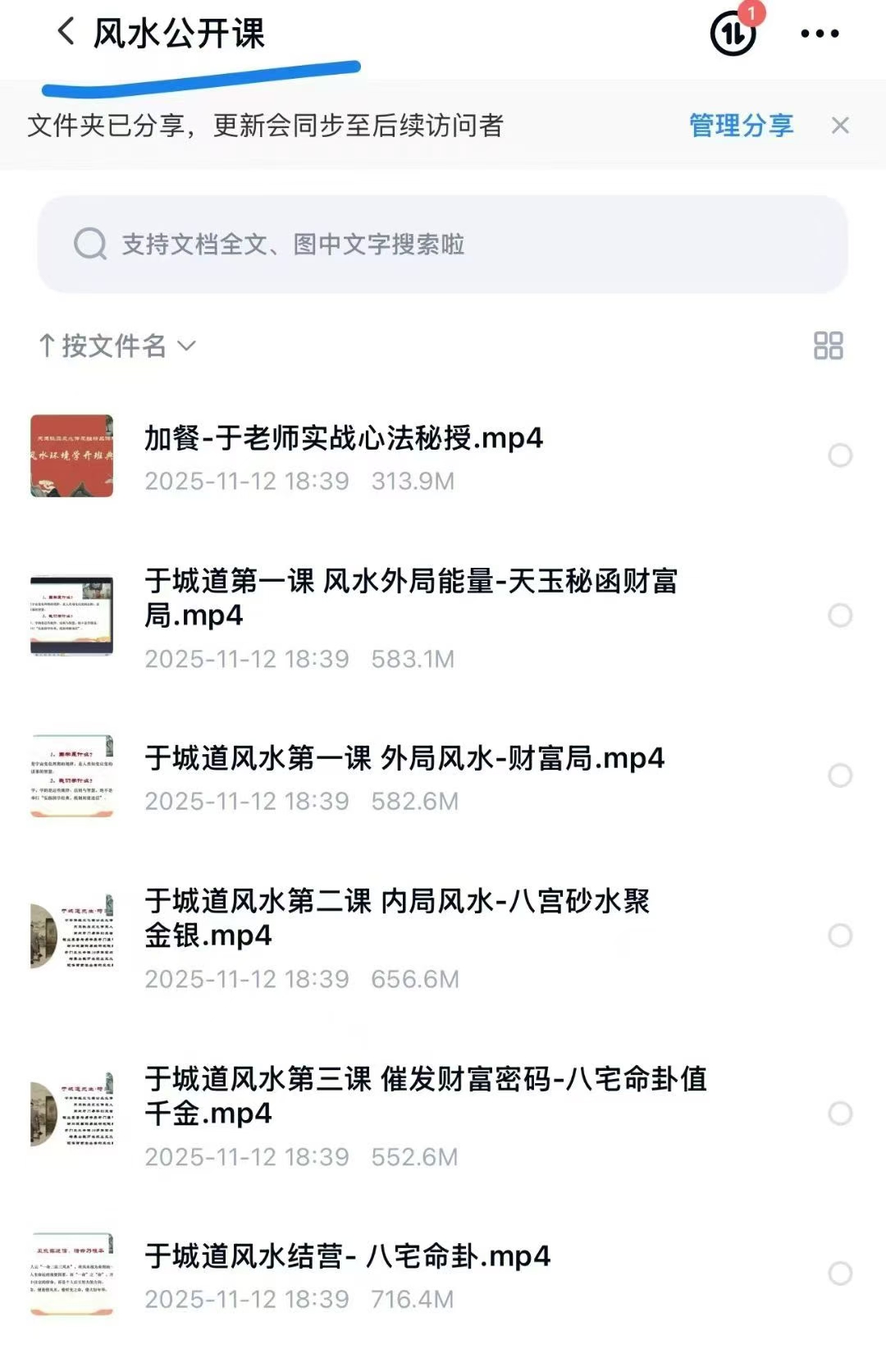Open 加餐-于老师实战心法秘授.mp4
Image resolution: width=886 pixels, height=1372 pixels.
click(343, 439)
